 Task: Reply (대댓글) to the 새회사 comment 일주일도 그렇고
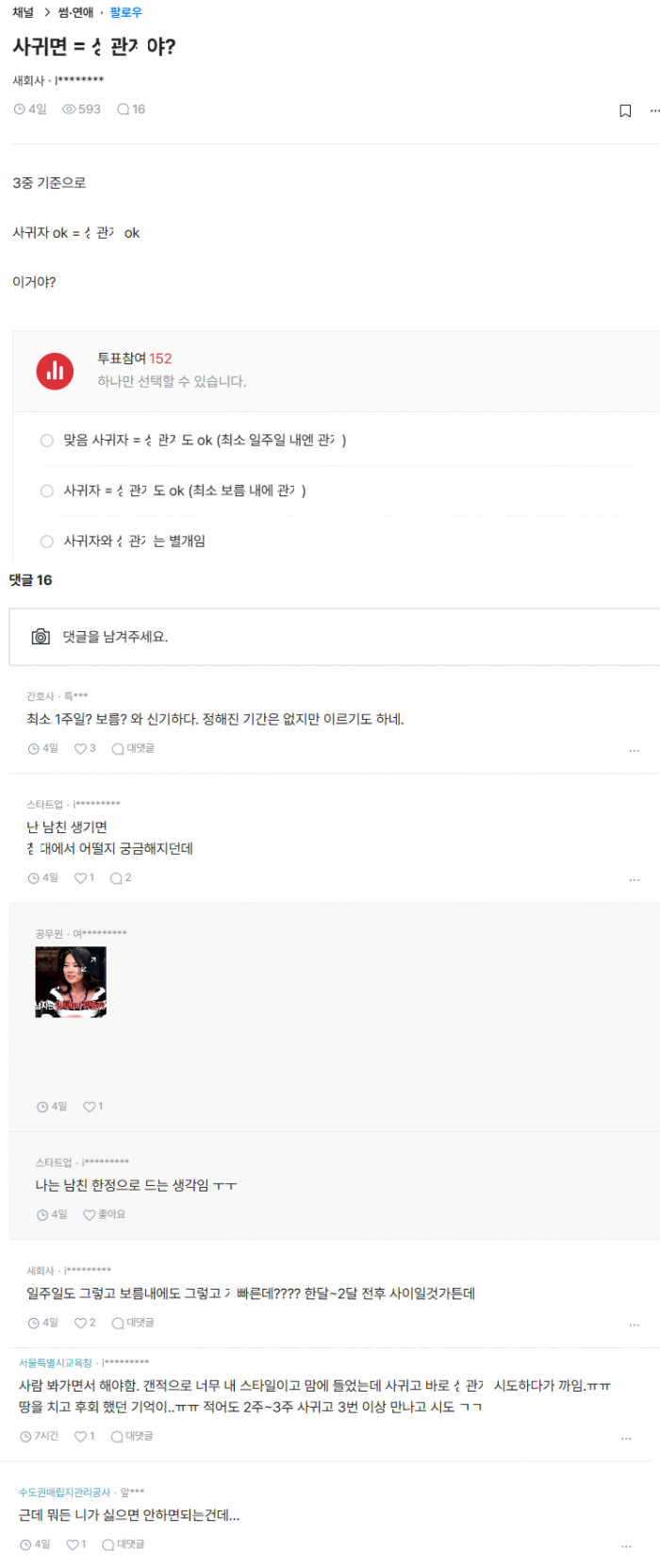(x=133, y=1323)
